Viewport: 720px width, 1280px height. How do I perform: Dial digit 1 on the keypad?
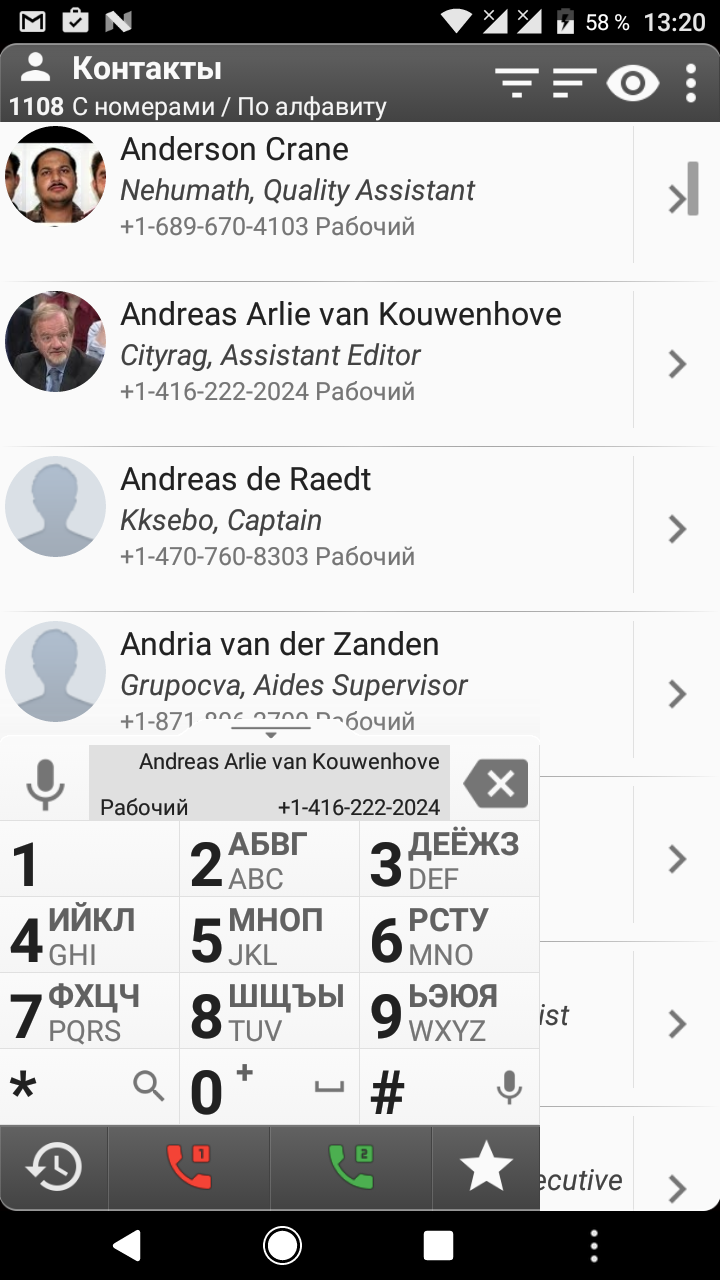[90, 861]
